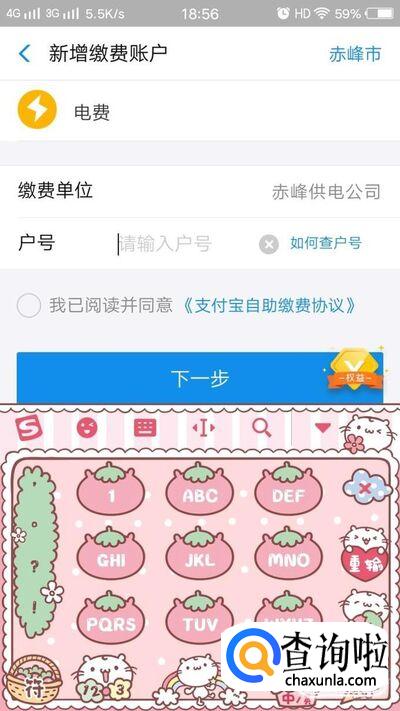Screen dimensions: 400x711
Task: Clear the 户号 field with the X icon
Action: tap(269, 244)
